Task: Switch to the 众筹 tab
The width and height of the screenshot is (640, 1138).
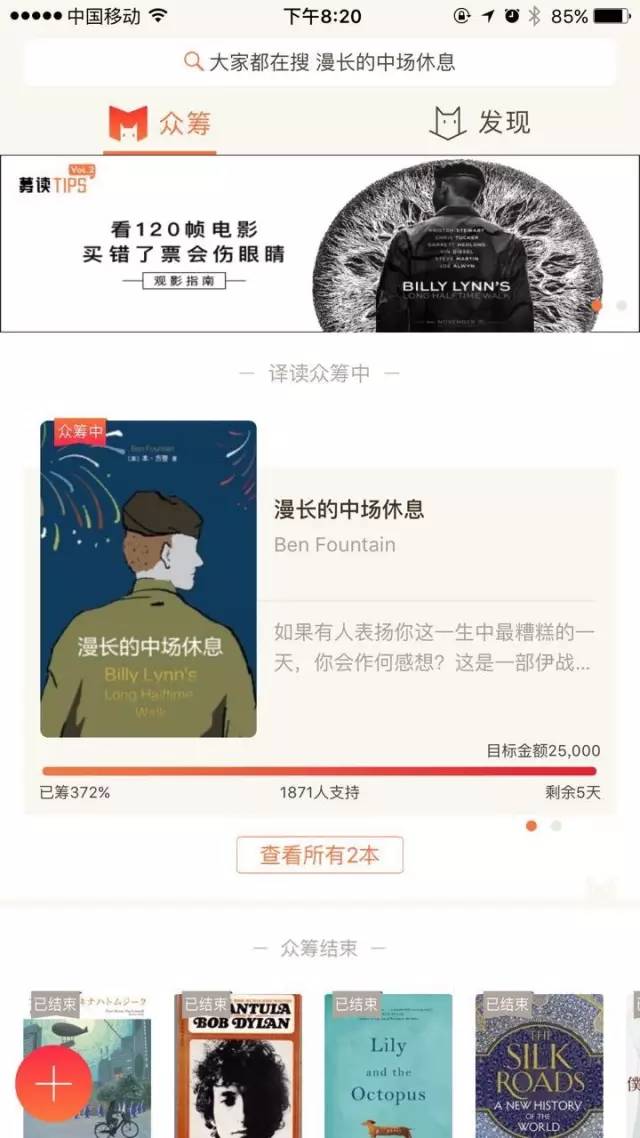Action: (x=160, y=124)
